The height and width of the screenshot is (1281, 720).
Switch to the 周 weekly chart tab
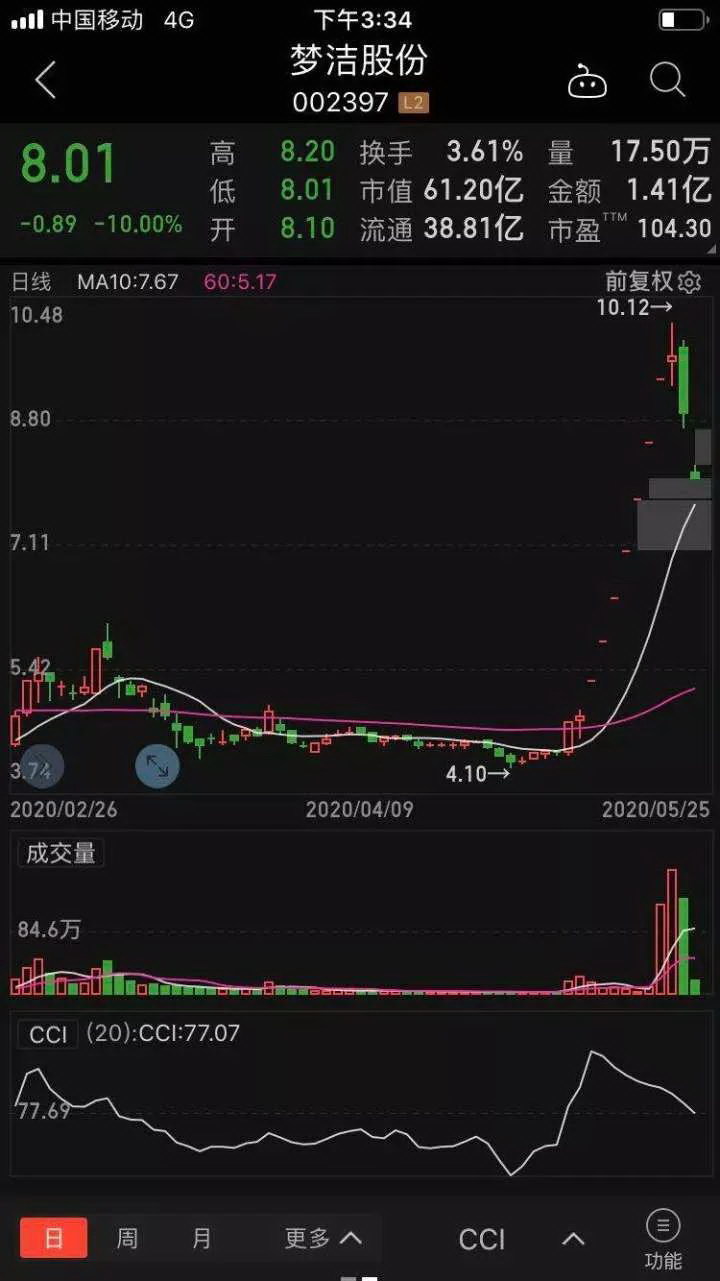[x=127, y=1238]
